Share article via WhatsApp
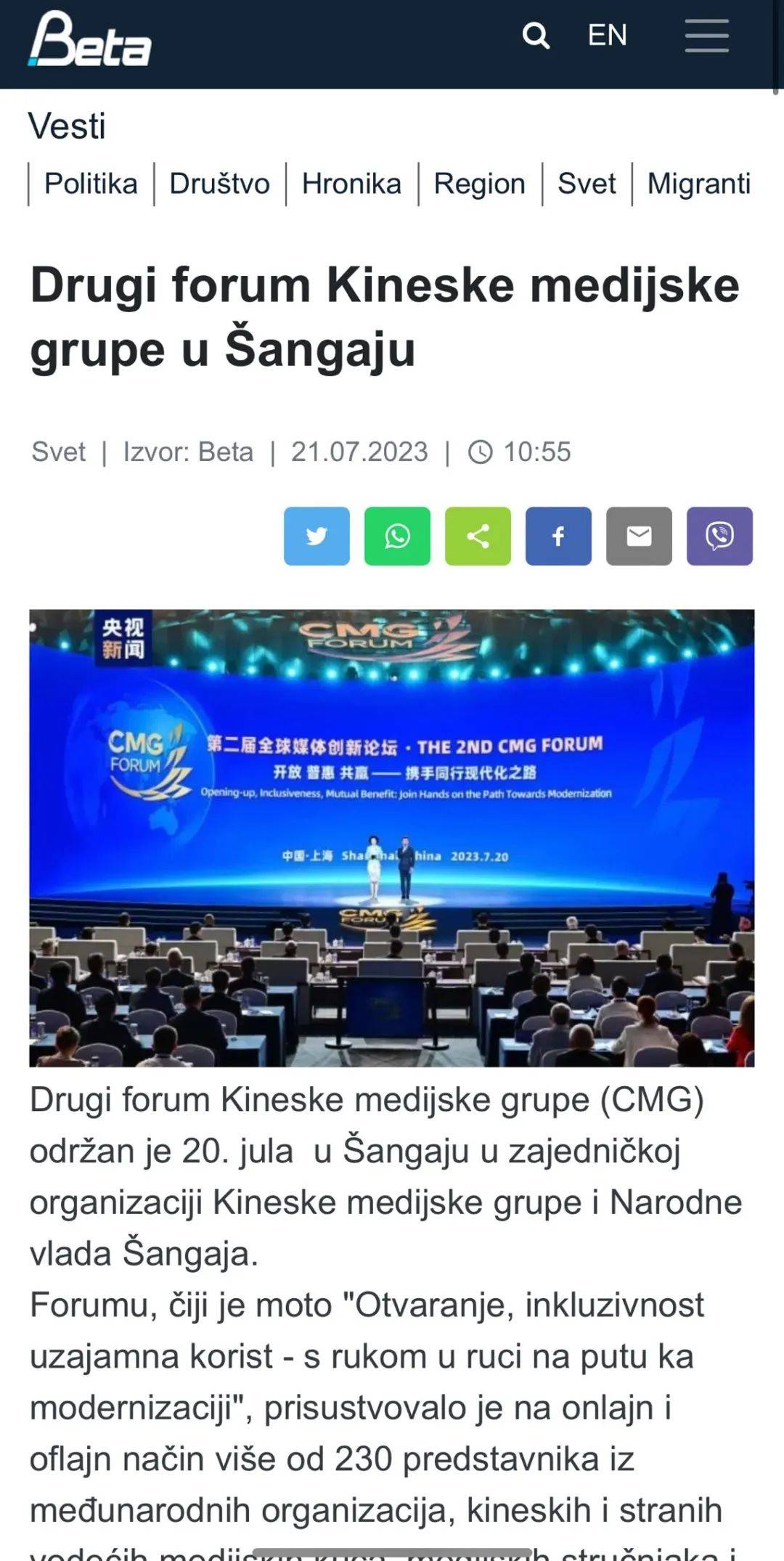The width and height of the screenshot is (784, 1561). [397, 536]
